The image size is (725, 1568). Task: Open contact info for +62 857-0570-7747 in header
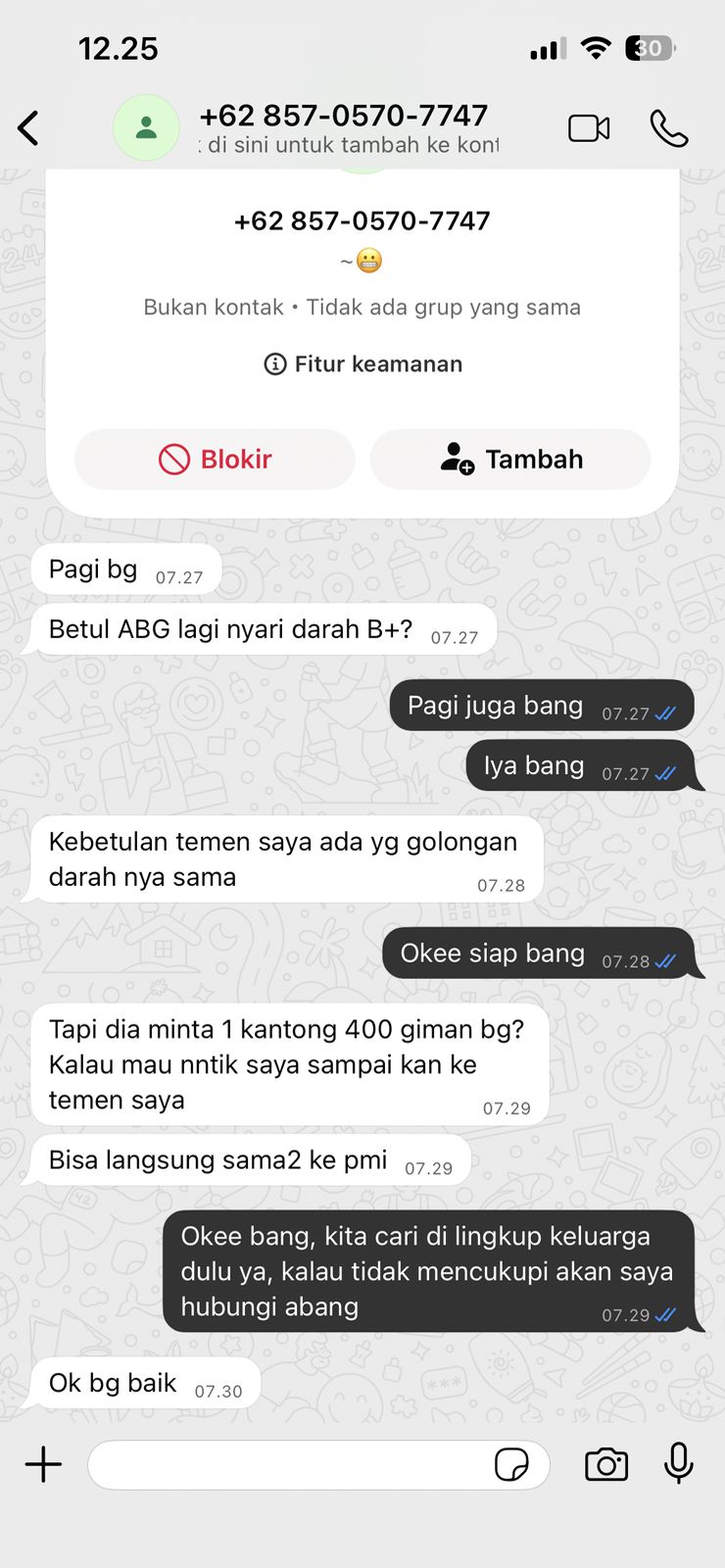click(343, 116)
